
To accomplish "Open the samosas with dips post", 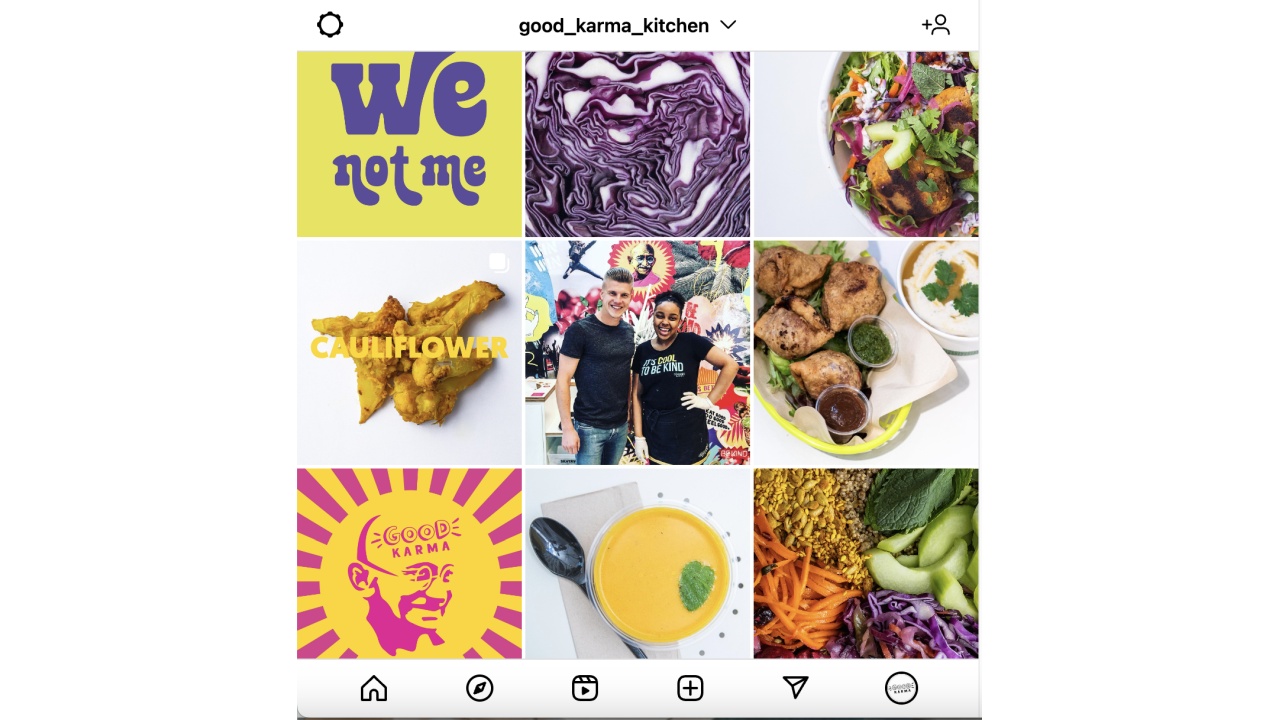I will 866,352.
